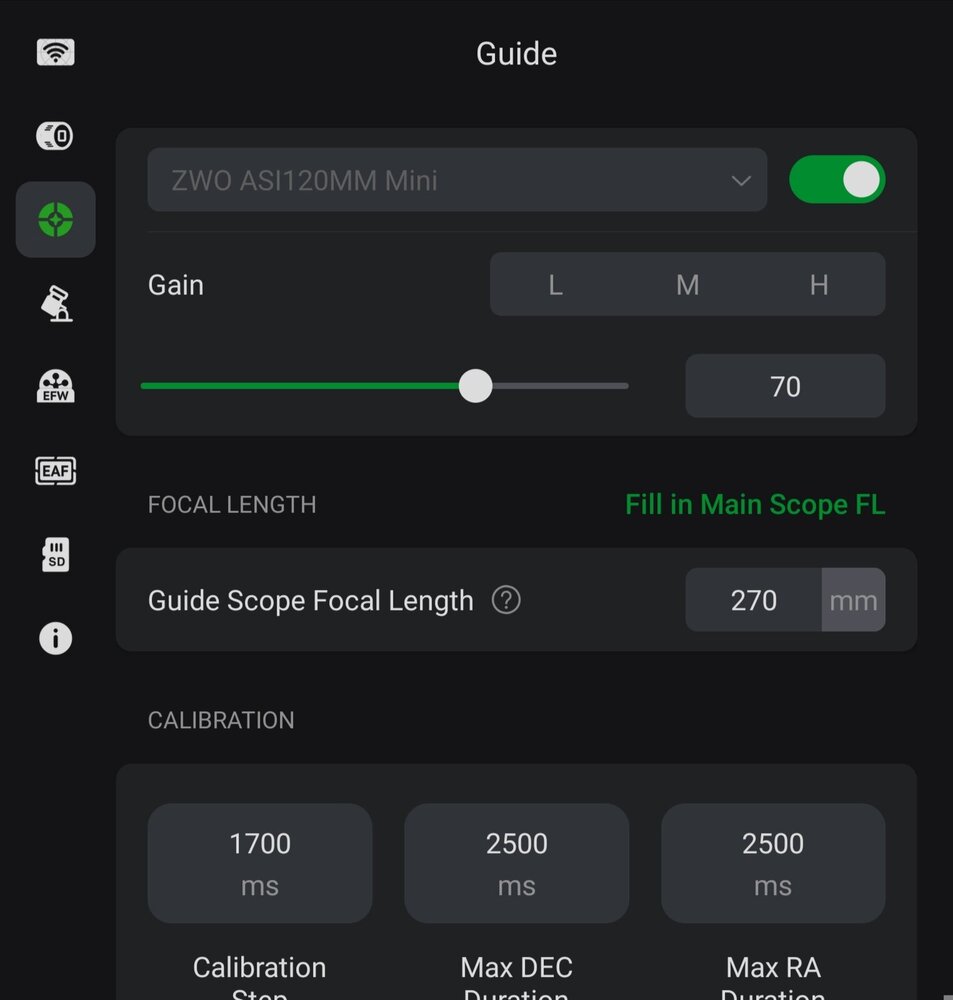Expand the ZWO ASI120MM Mini camera dropdown
Viewport: 953px width, 1000px height.
[457, 181]
